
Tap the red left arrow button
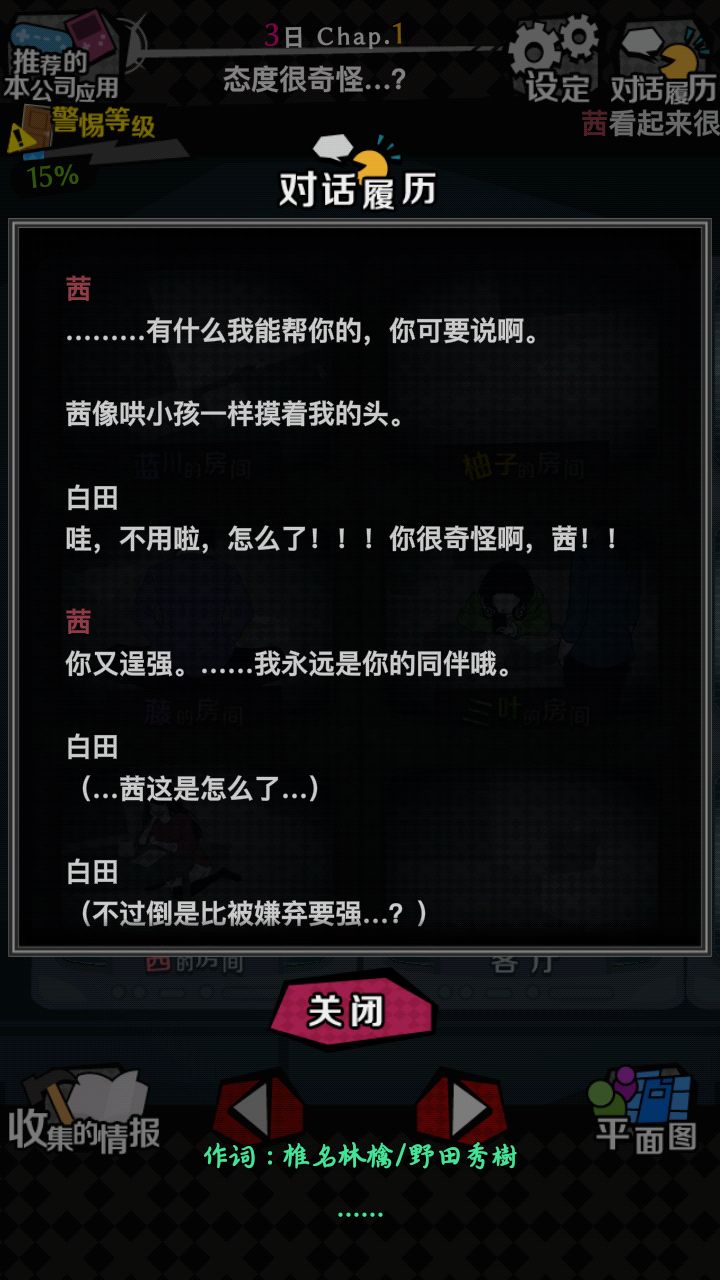[x=253, y=1108]
